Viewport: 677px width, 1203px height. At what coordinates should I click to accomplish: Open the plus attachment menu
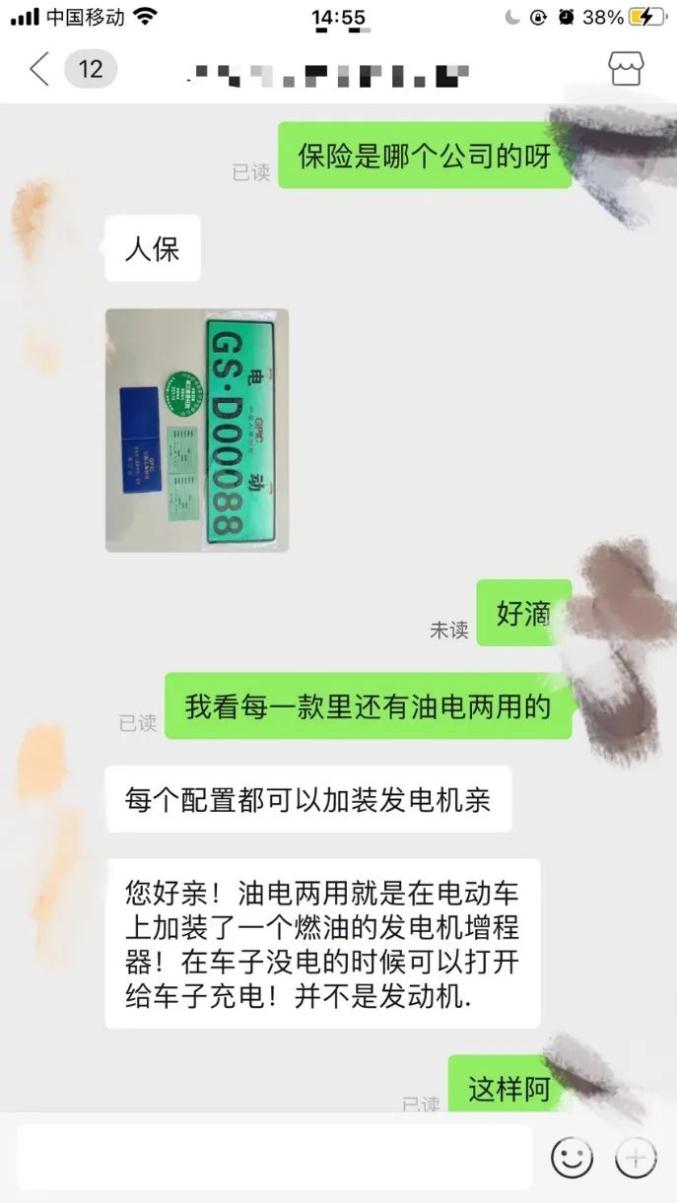pyautogui.click(x=637, y=1159)
